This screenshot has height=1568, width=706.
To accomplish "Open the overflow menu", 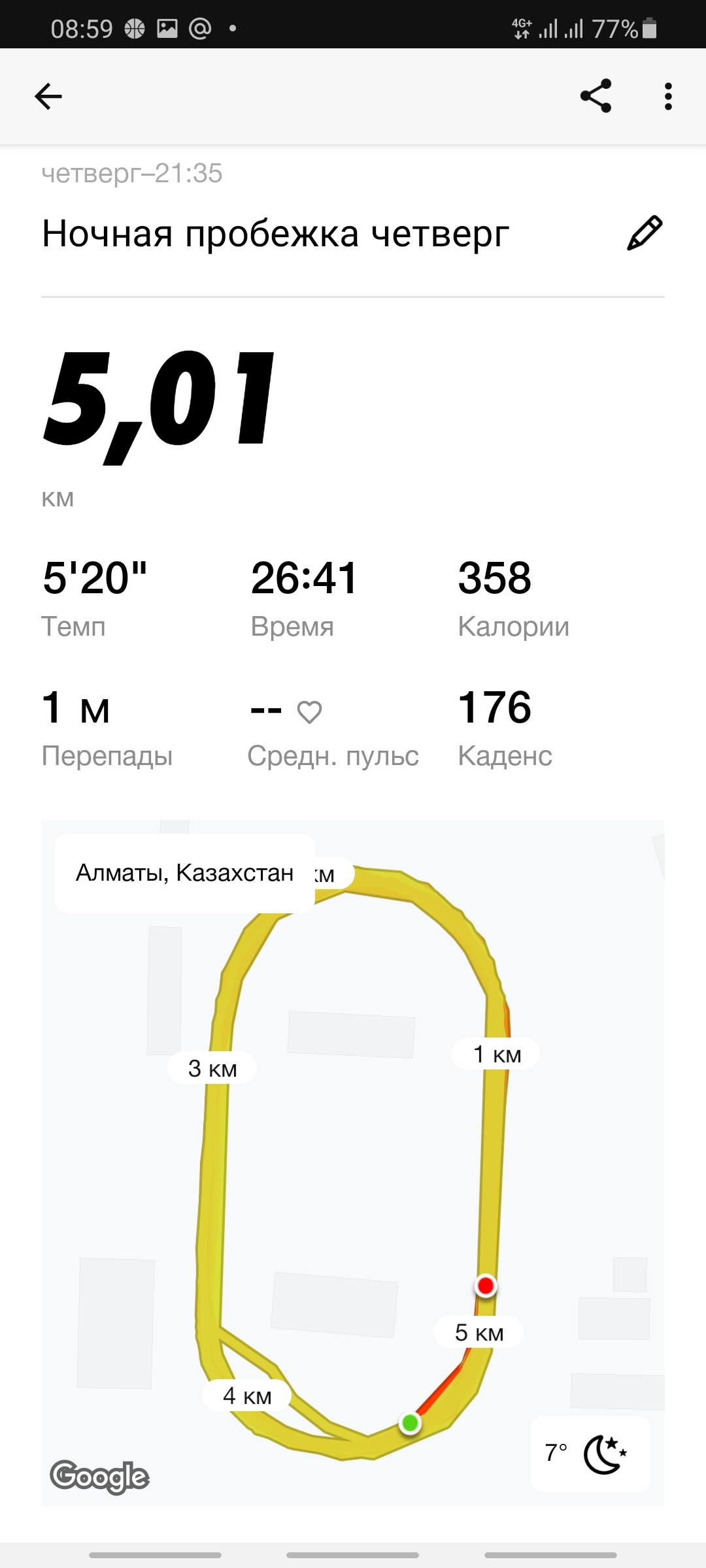I will click(x=667, y=97).
